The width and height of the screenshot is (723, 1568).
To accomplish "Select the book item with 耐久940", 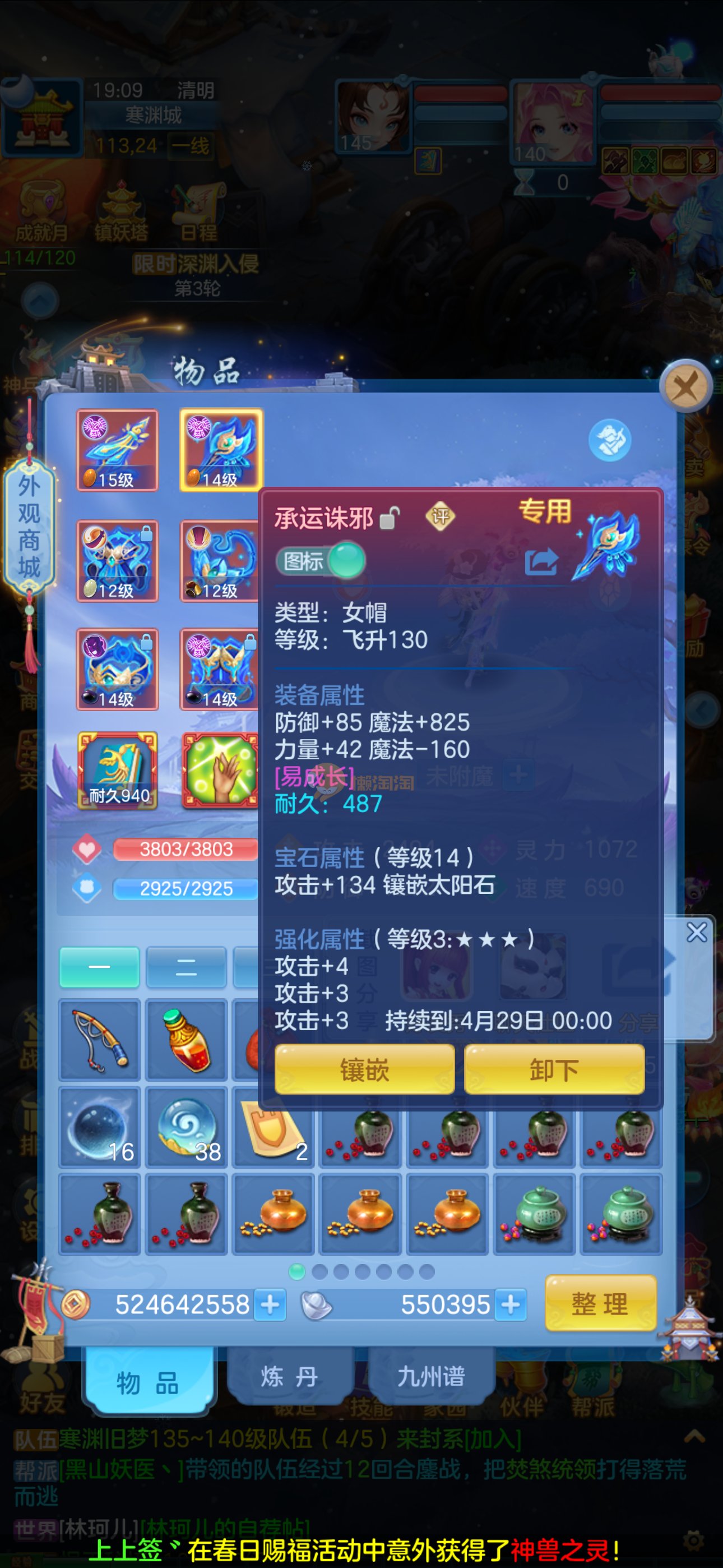I will [x=118, y=771].
